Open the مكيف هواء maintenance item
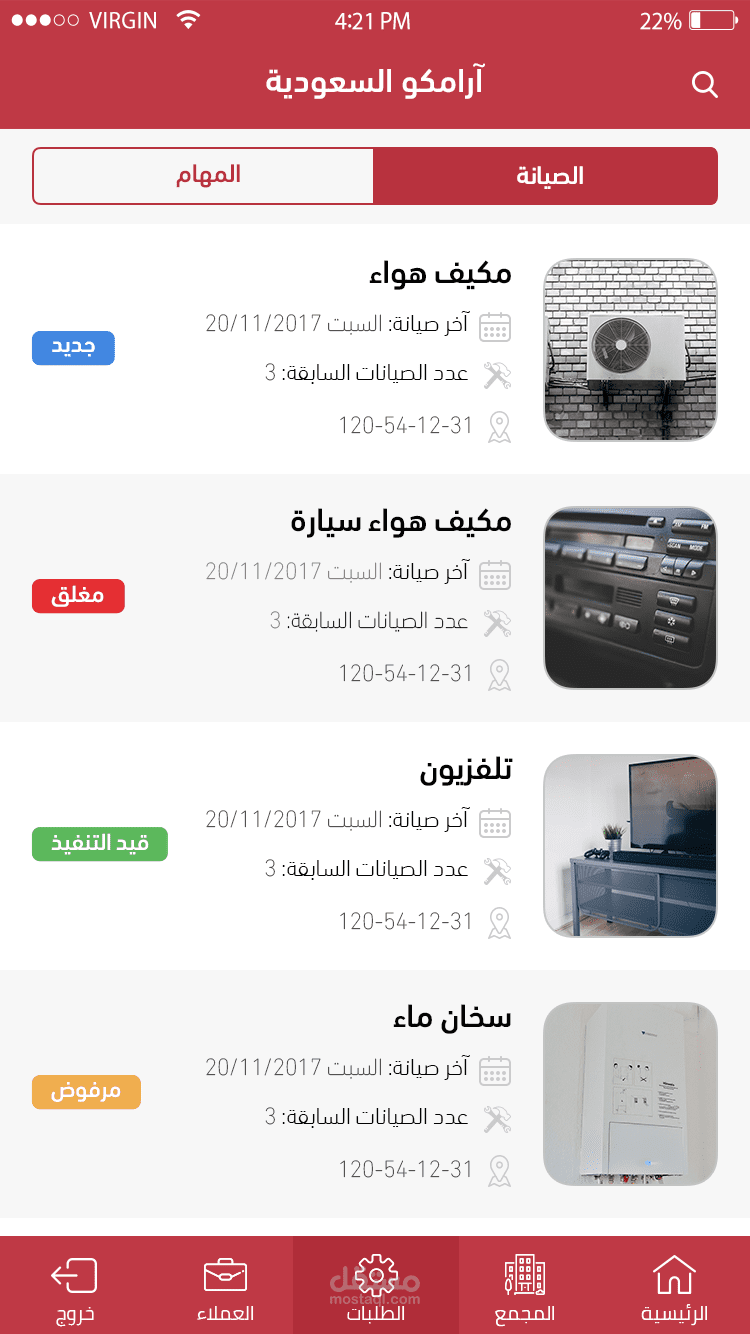Image resolution: width=750 pixels, height=1334 pixels. coord(440,273)
